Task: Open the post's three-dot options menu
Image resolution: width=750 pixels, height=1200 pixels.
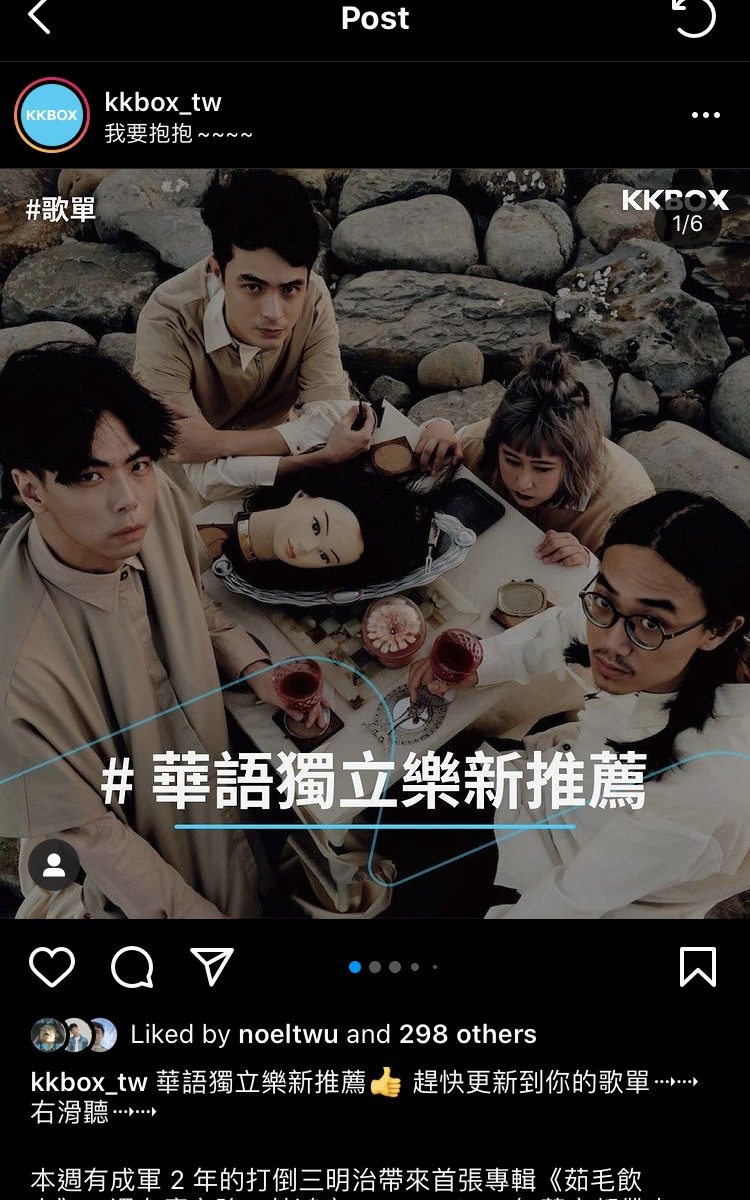Action: (705, 115)
